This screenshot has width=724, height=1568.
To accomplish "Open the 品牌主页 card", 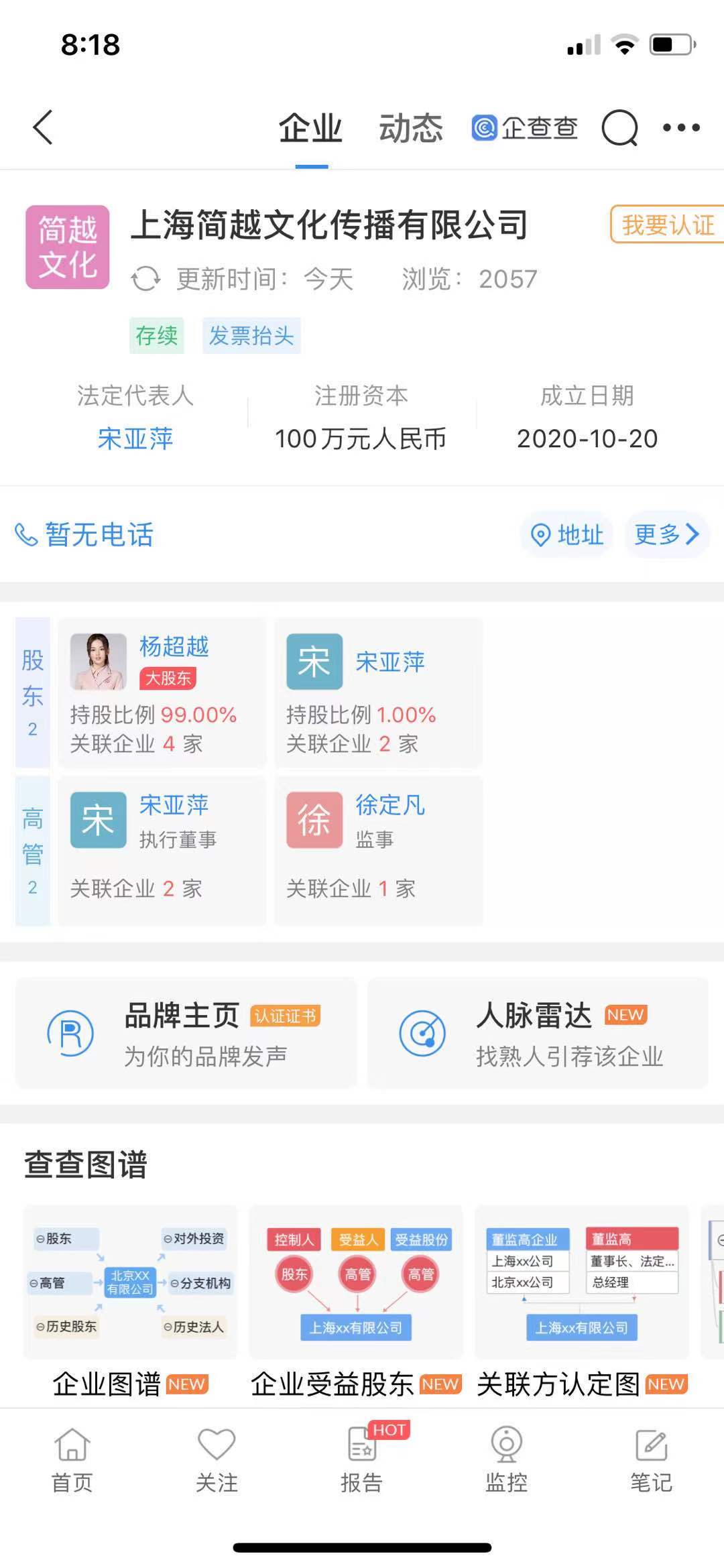I will 186,1033.
